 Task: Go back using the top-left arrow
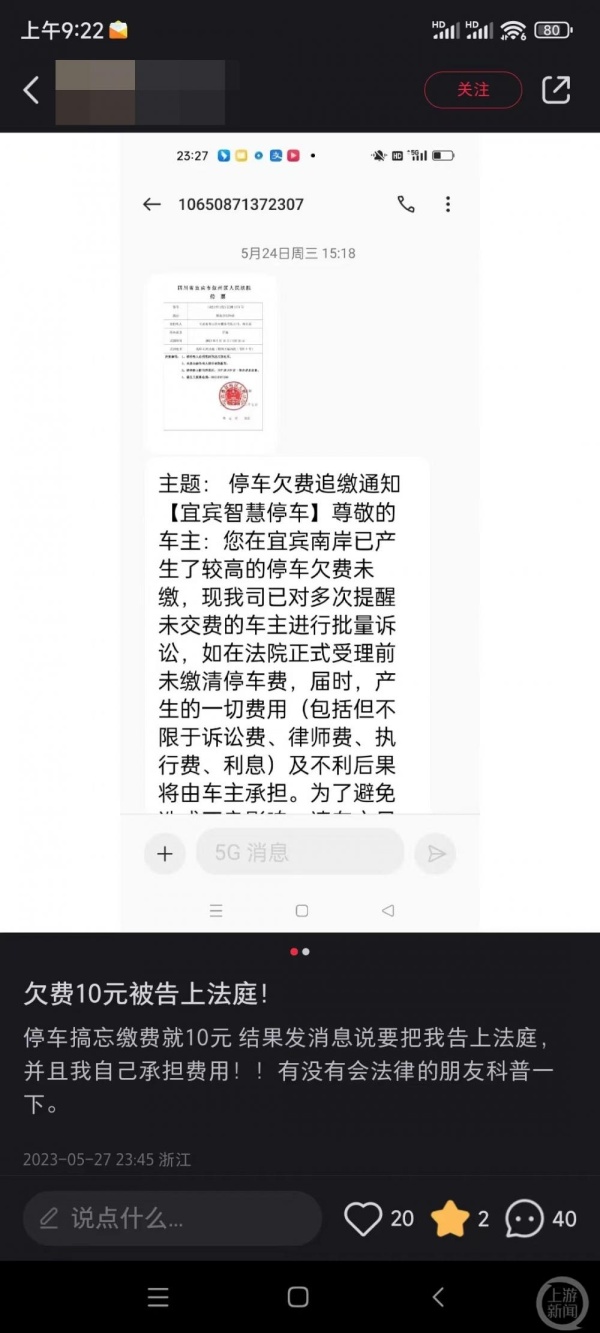[31, 90]
